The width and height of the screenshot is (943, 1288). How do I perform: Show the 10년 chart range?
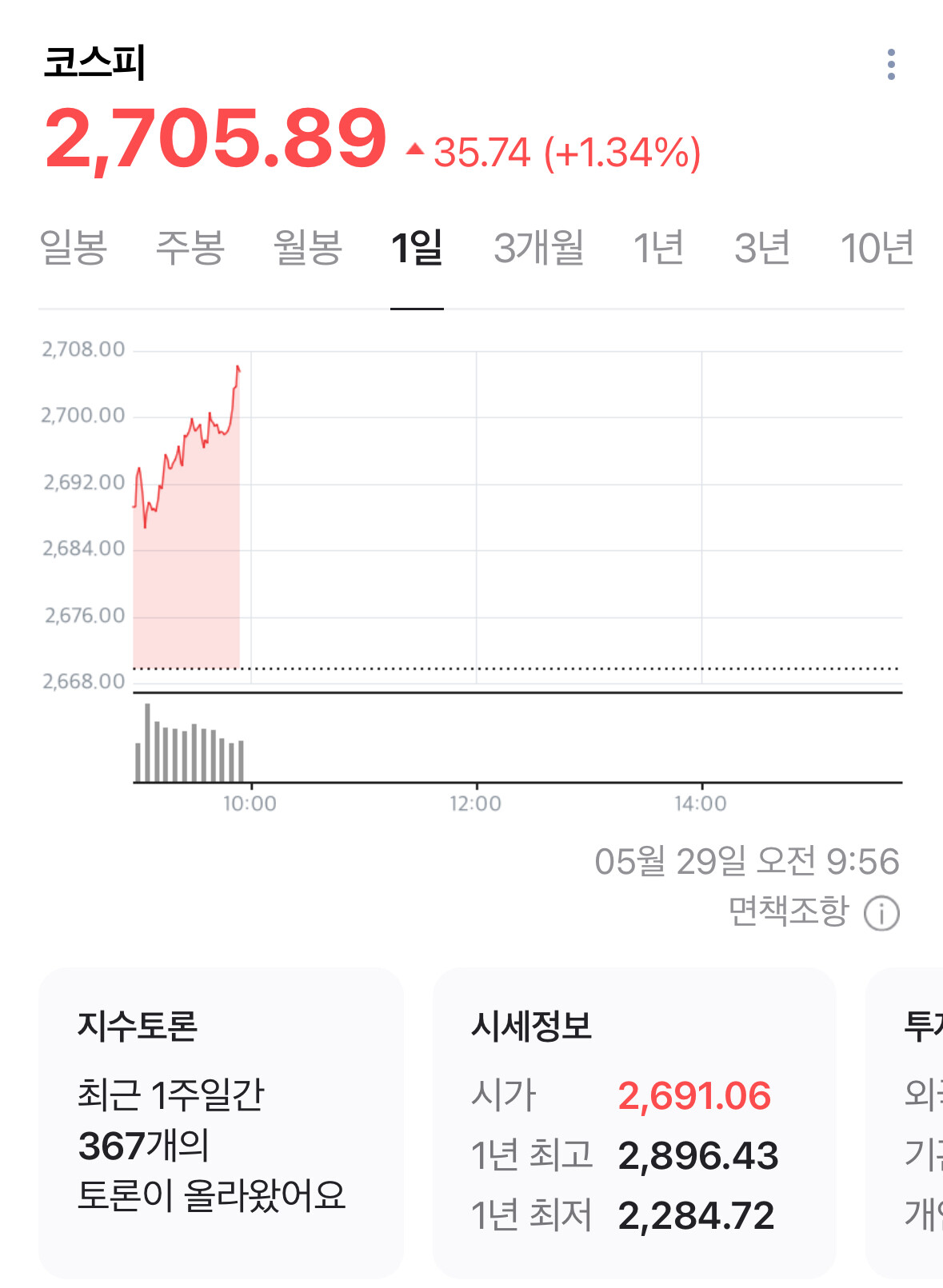click(877, 247)
